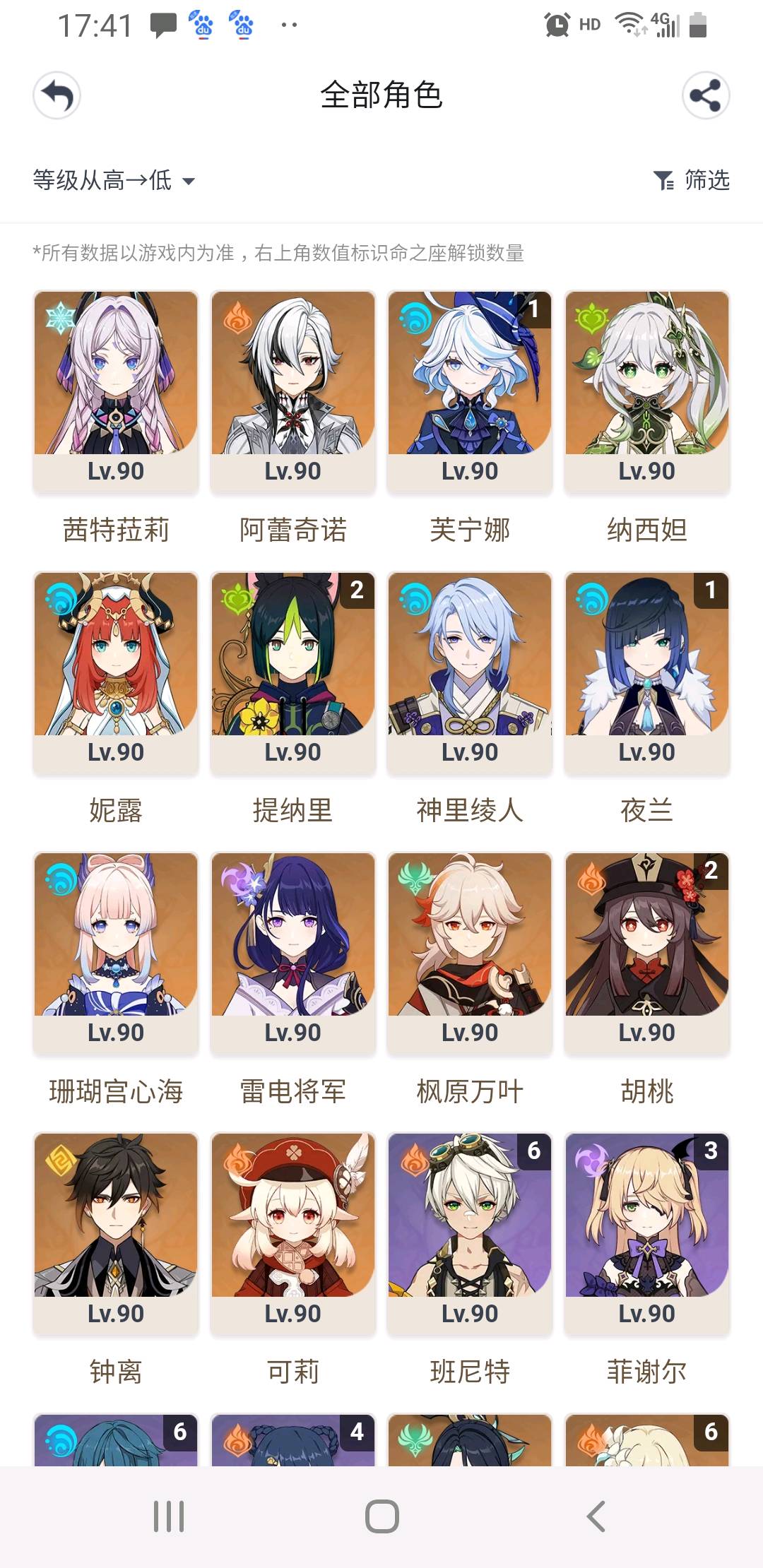Screen dimensions: 763x1568
Task: Tap the back arrow at top left
Action: pos(57,95)
